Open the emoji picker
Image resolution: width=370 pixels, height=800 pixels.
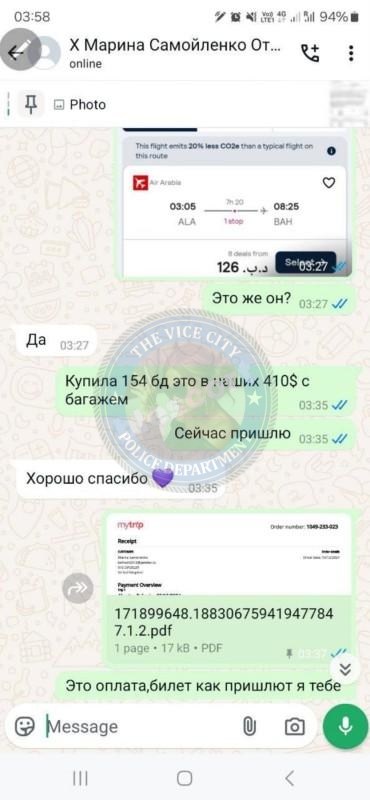(24, 726)
